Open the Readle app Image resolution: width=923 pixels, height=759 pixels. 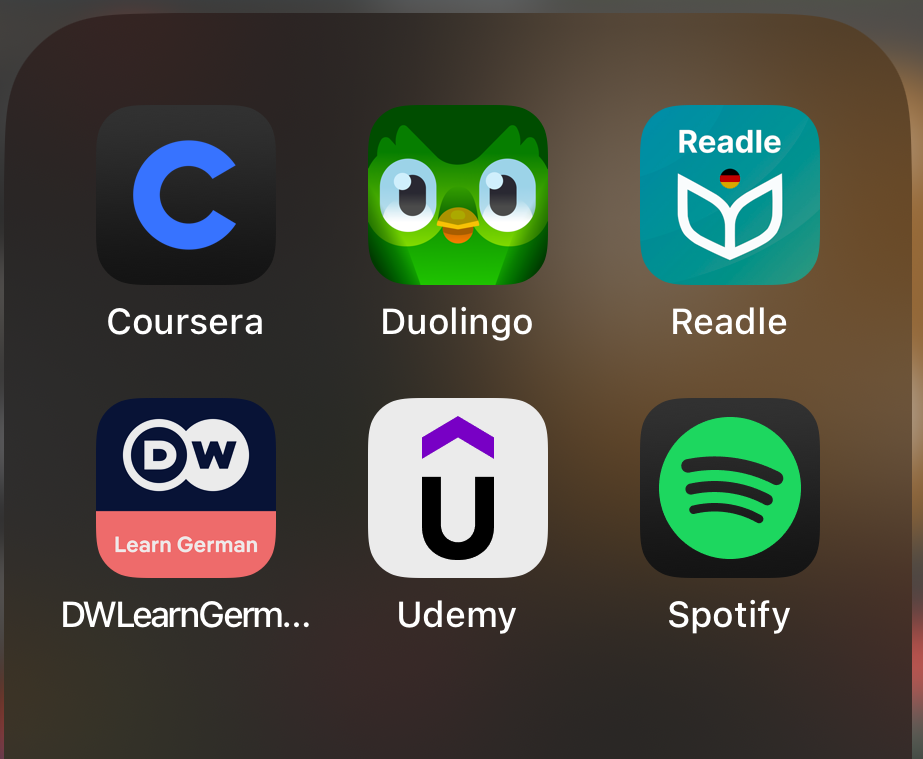point(729,195)
